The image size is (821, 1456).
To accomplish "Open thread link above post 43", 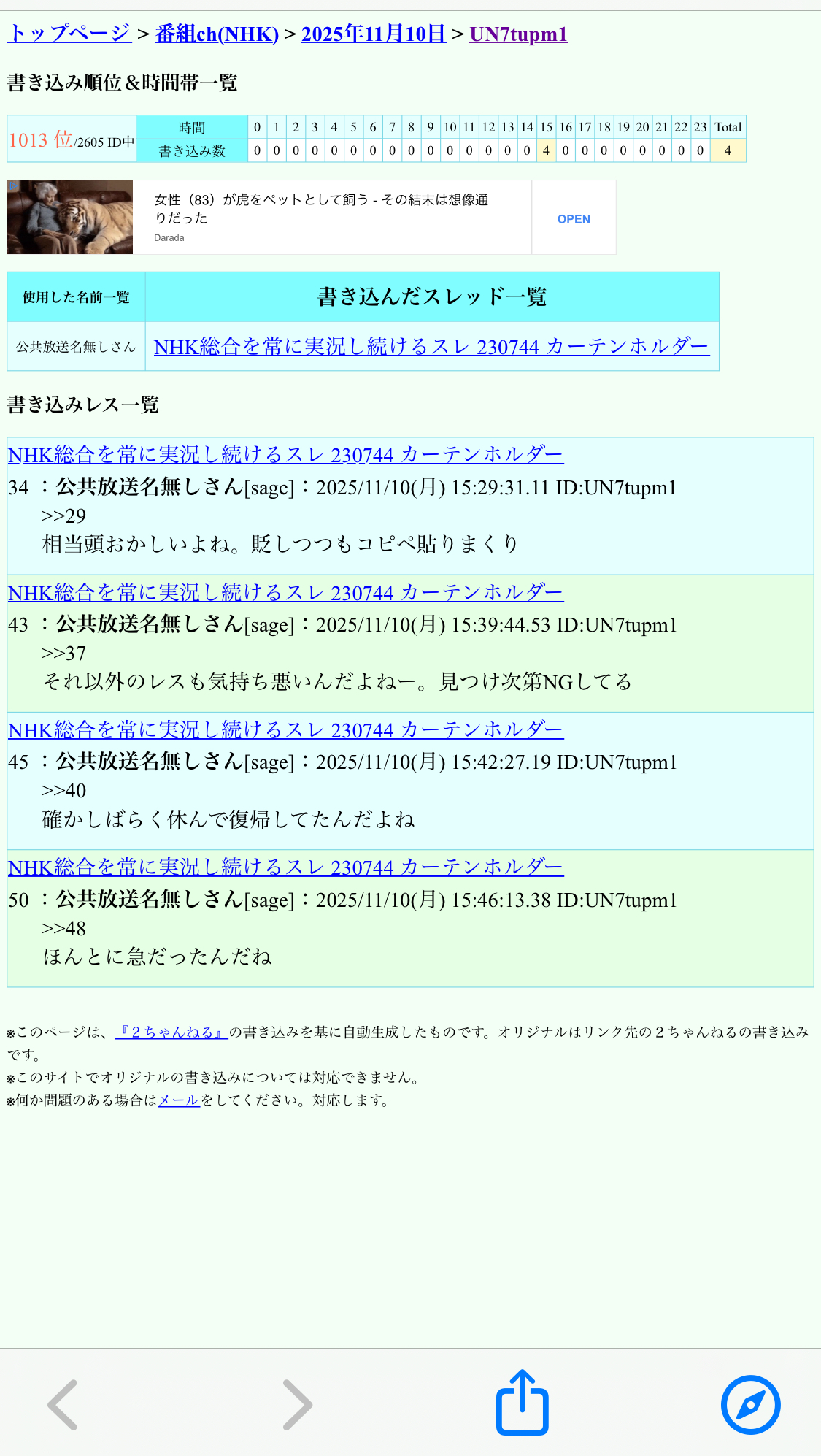I will coord(285,592).
